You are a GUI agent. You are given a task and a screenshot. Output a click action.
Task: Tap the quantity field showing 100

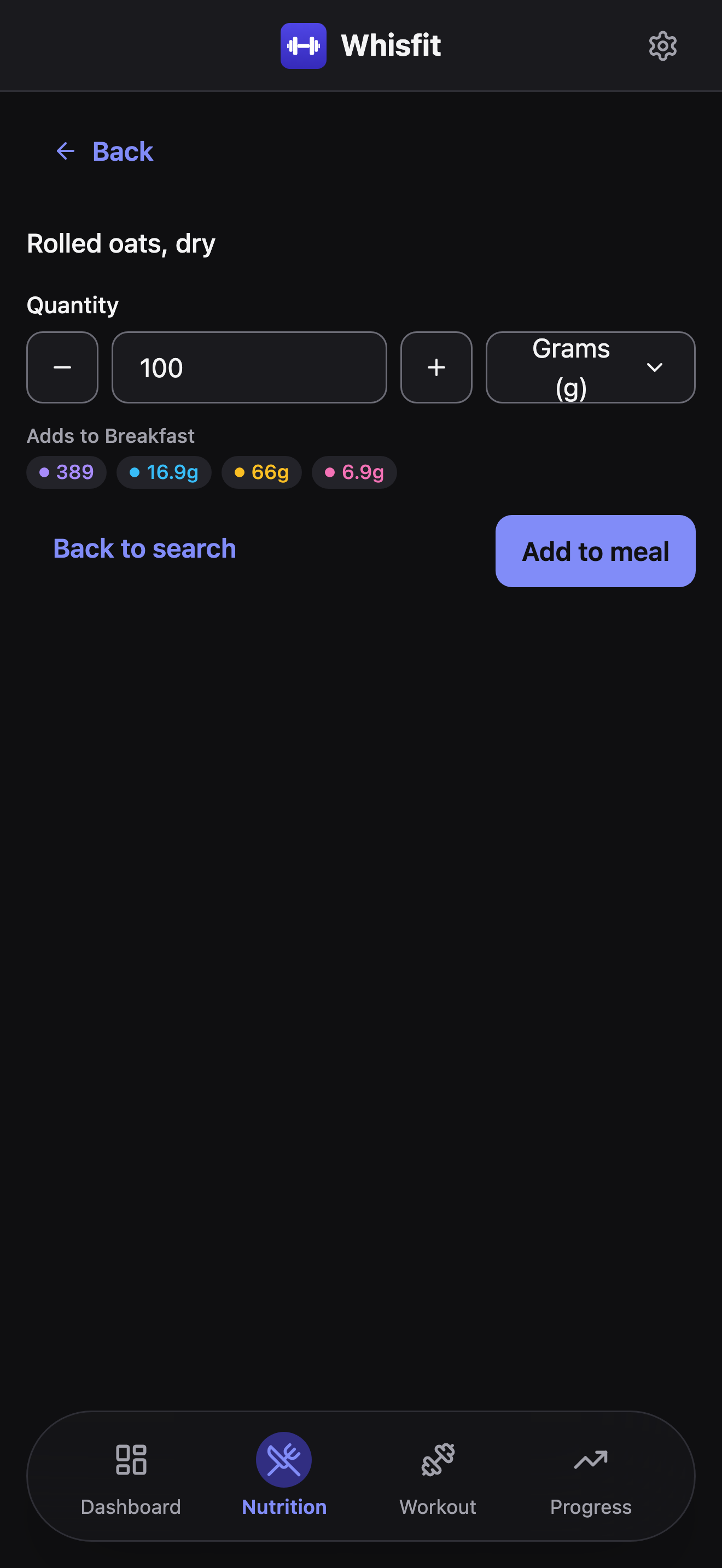point(249,367)
